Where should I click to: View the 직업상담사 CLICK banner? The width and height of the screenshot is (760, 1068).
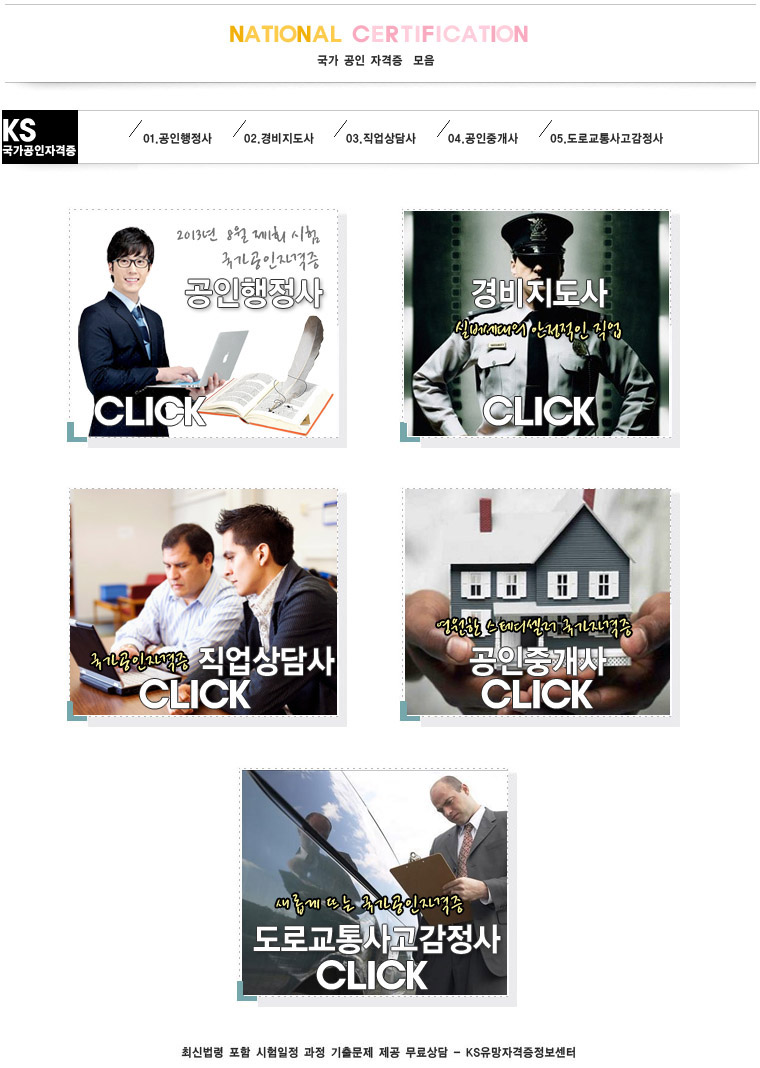204,602
